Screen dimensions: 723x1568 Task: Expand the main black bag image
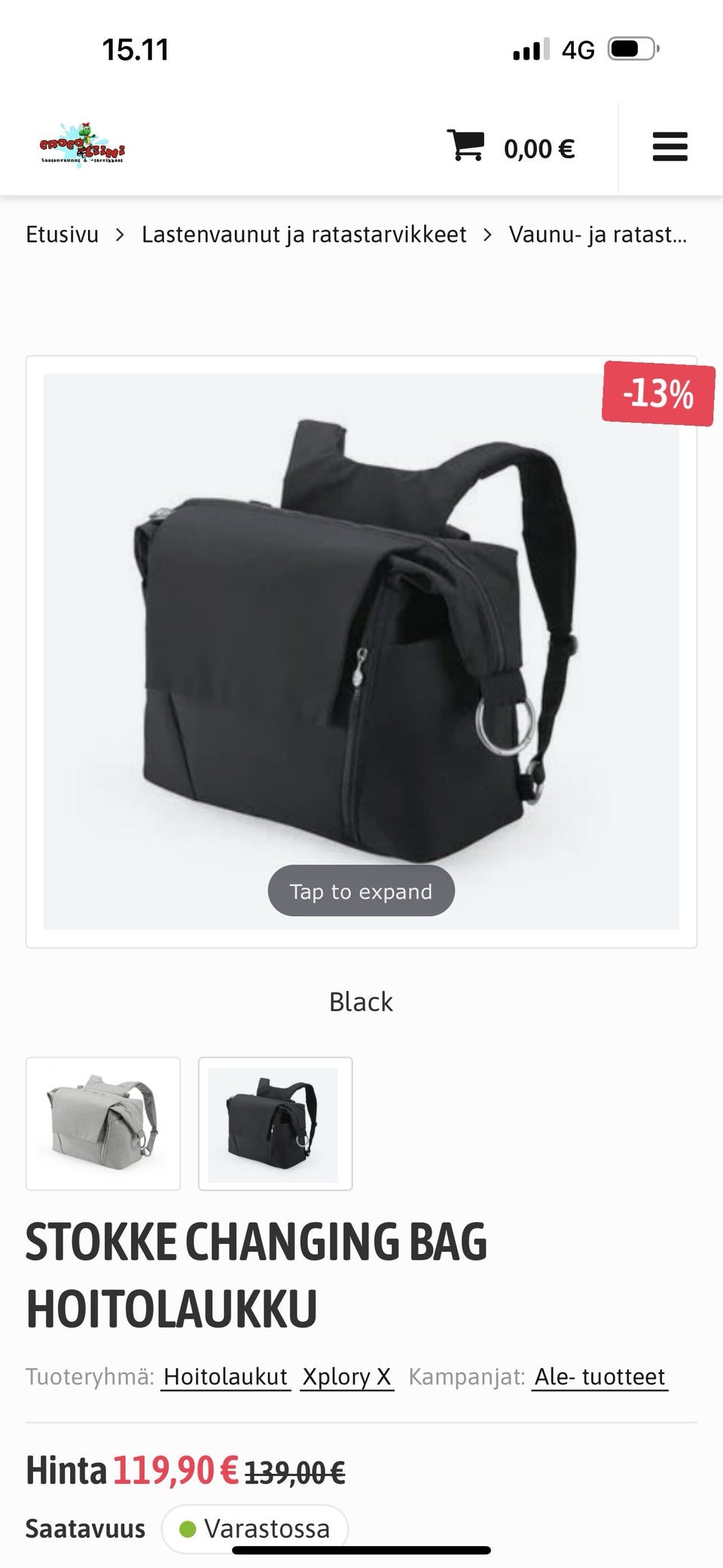pos(361,651)
